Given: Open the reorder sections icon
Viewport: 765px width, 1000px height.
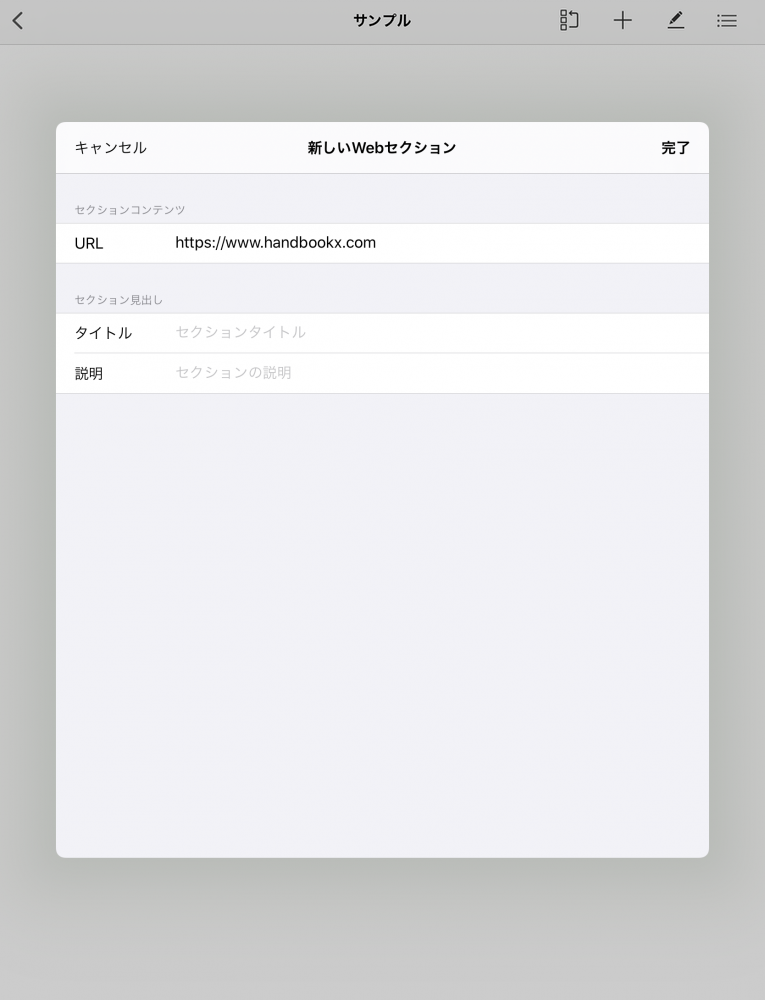Looking at the screenshot, I should pos(569,21).
